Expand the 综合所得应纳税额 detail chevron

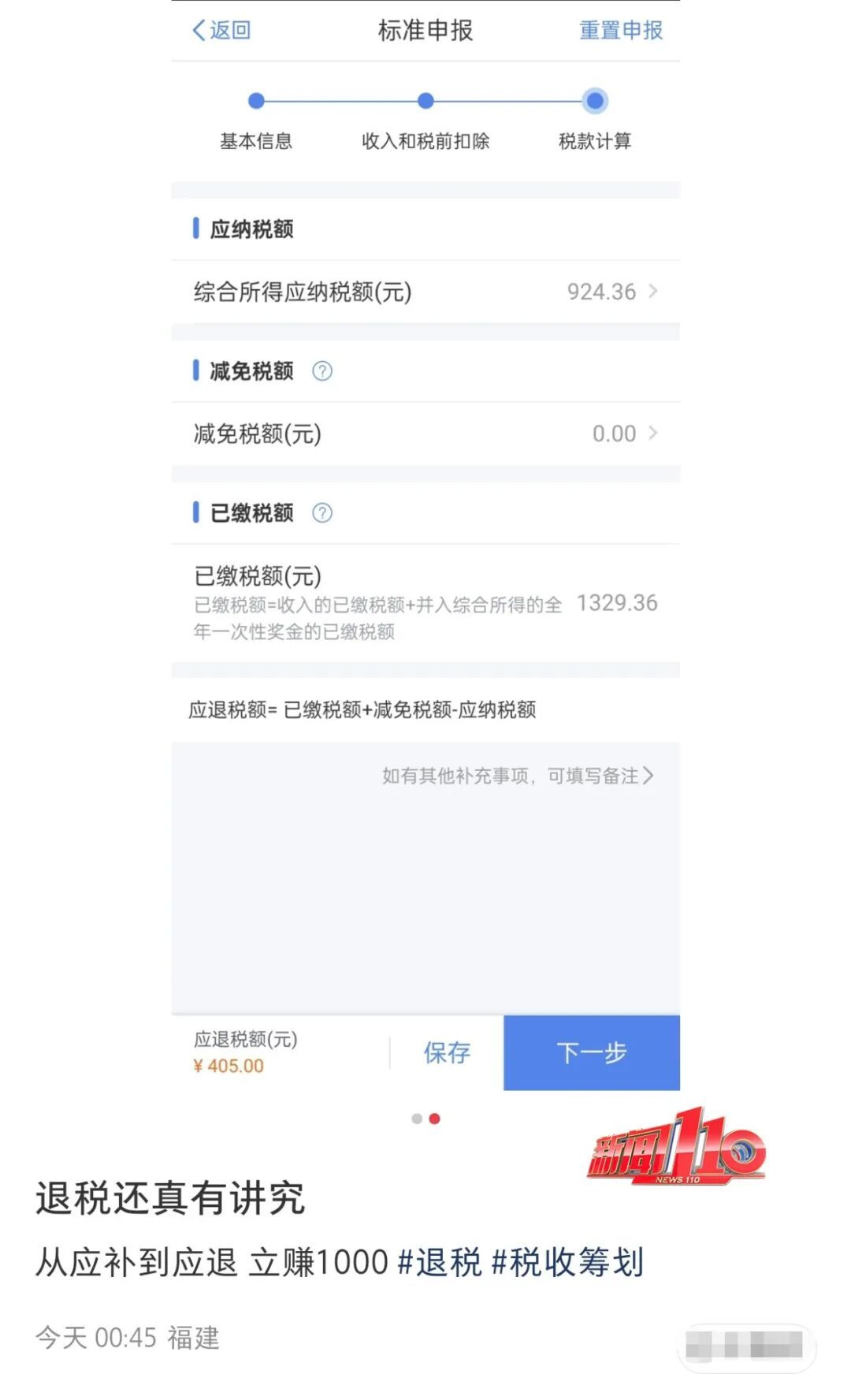point(655,291)
